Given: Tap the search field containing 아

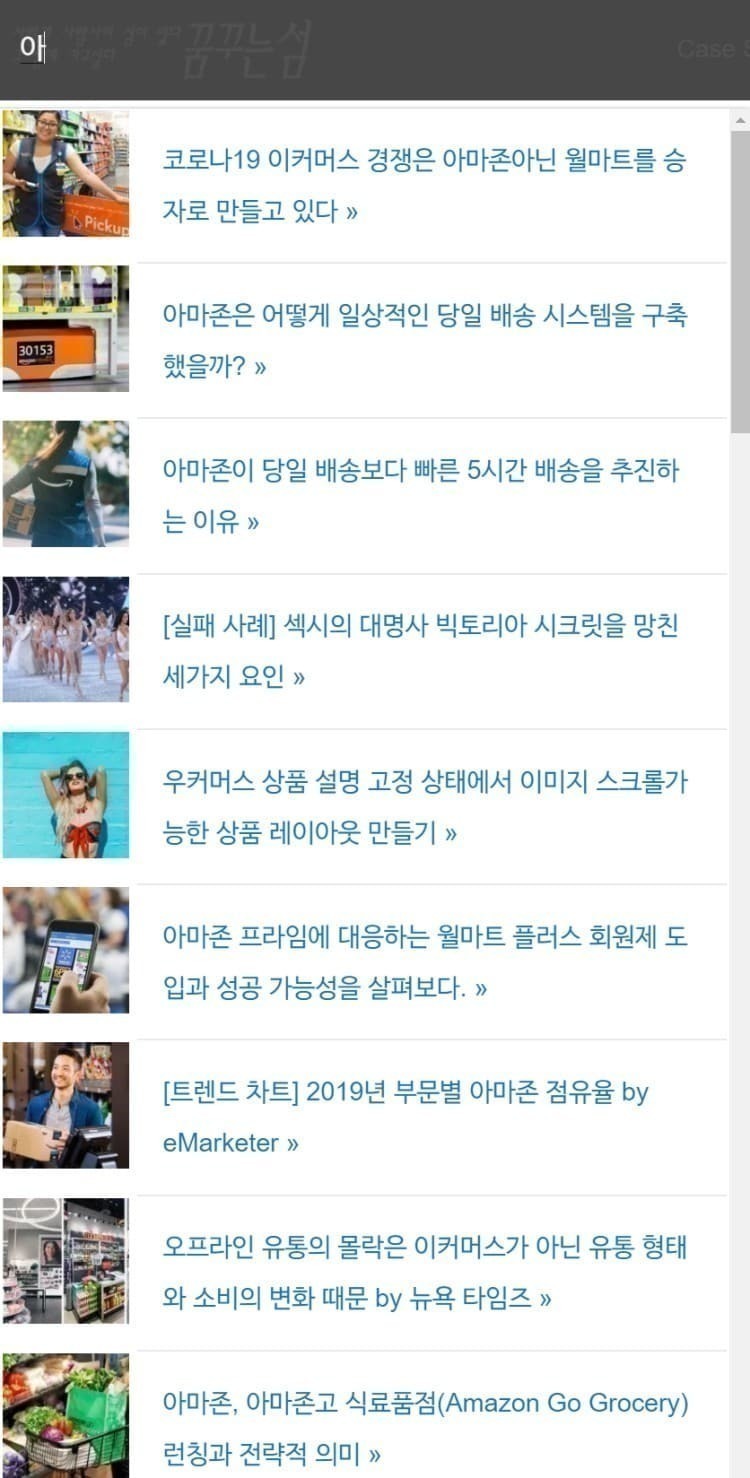Looking at the screenshot, I should click(300, 48).
